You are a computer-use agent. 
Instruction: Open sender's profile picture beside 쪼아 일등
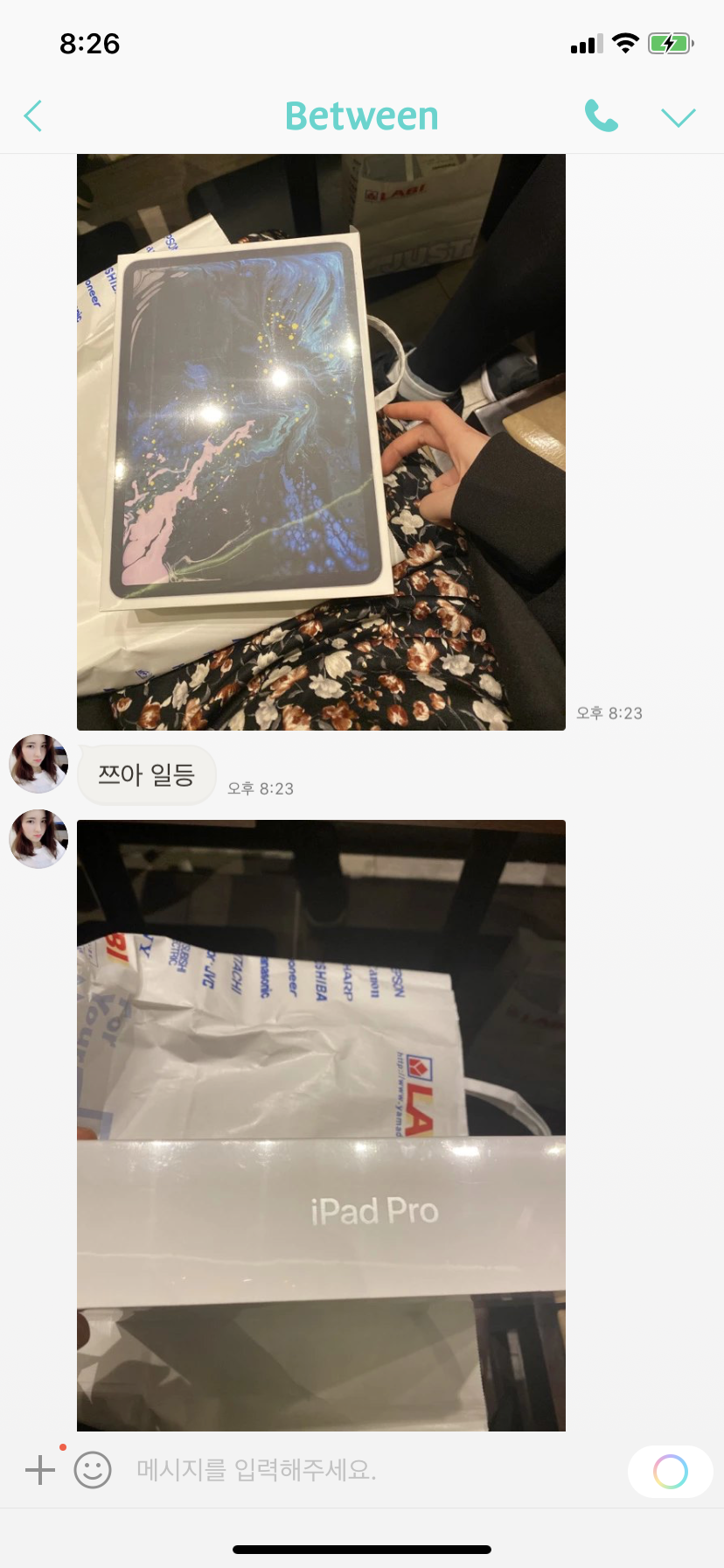pyautogui.click(x=38, y=764)
